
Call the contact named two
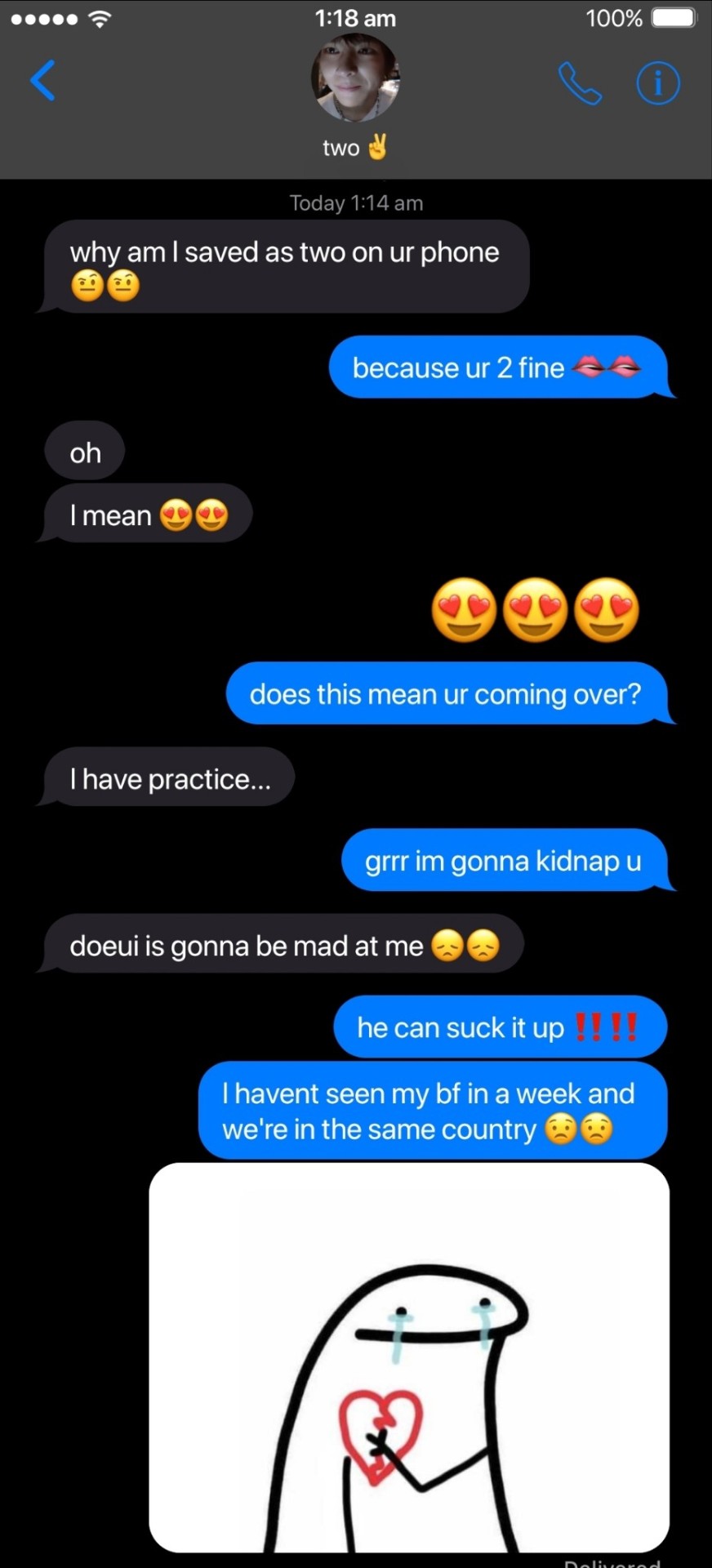coord(579,83)
